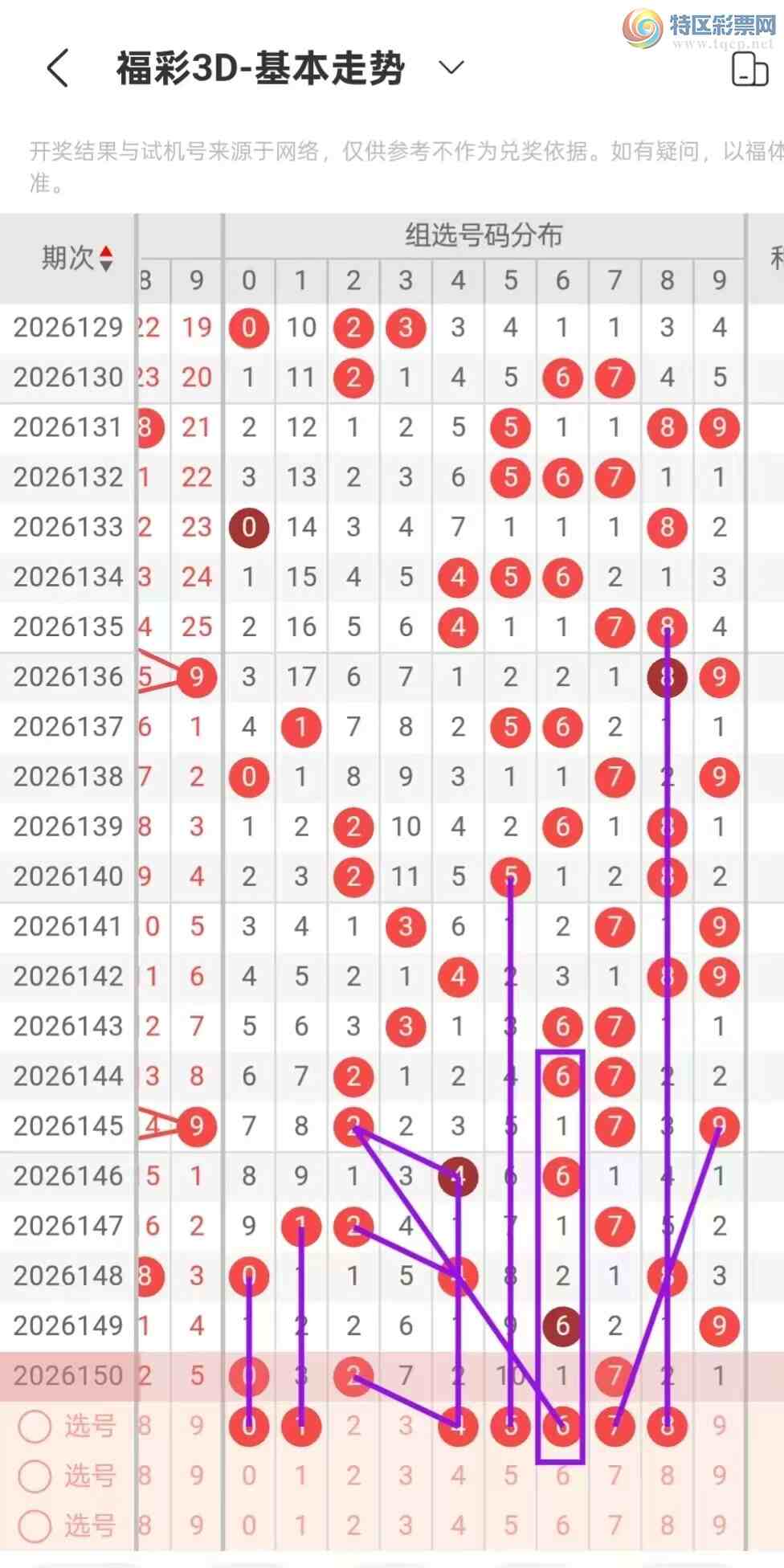Tap the screen rotate icon at top right
The image size is (784, 1568).
pos(750,70)
